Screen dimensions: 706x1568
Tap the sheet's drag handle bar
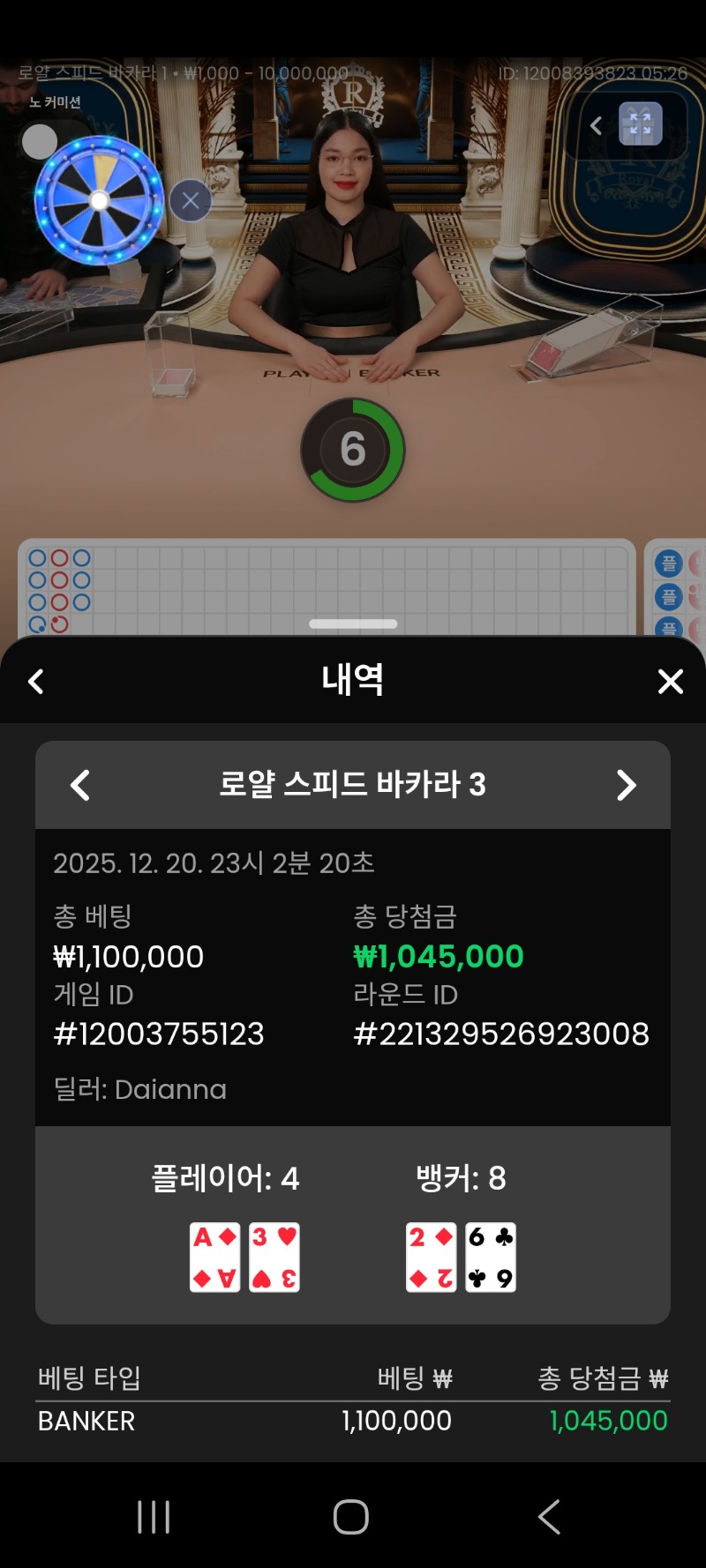click(353, 623)
